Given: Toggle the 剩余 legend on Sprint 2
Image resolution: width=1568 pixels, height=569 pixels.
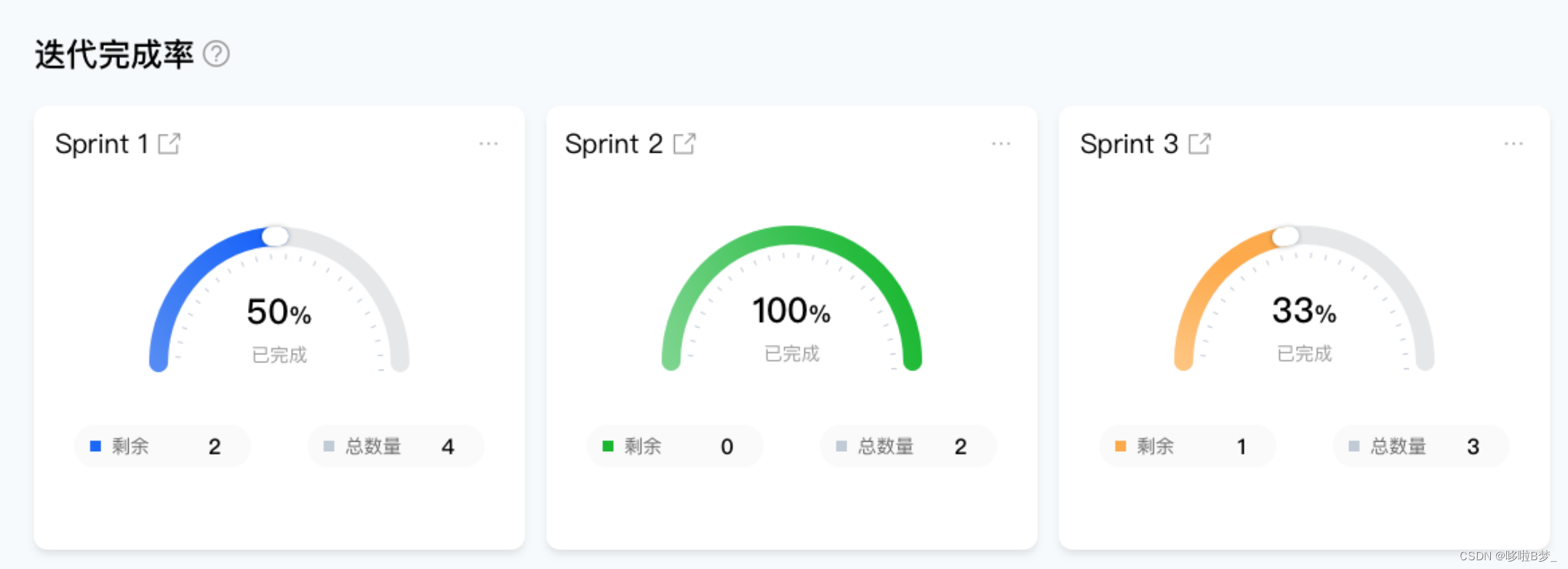Looking at the screenshot, I should tap(675, 446).
